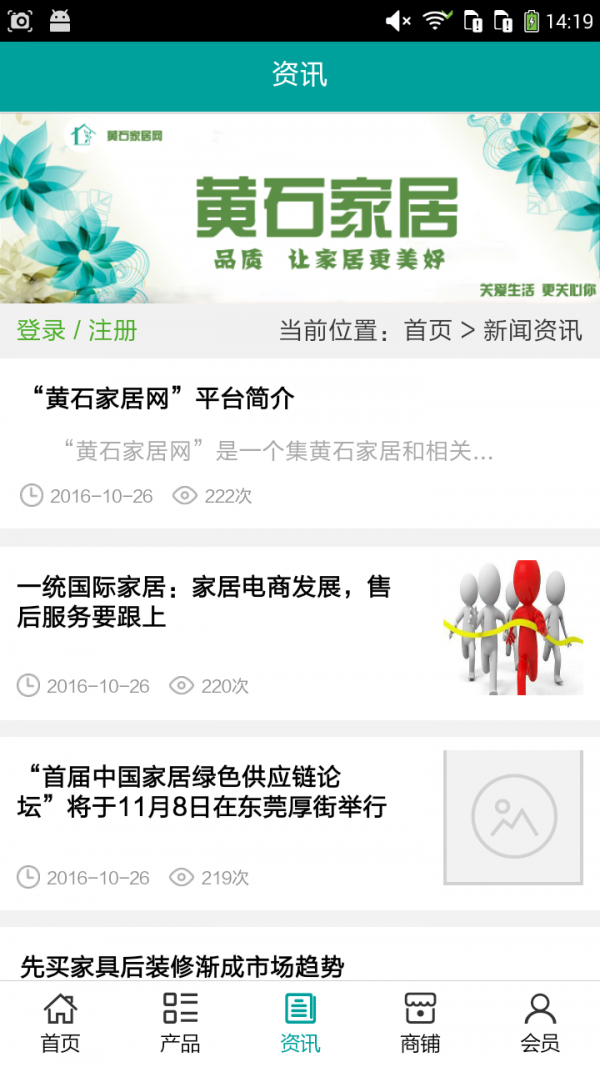Open the 商铺 tab

(x=420, y=1022)
